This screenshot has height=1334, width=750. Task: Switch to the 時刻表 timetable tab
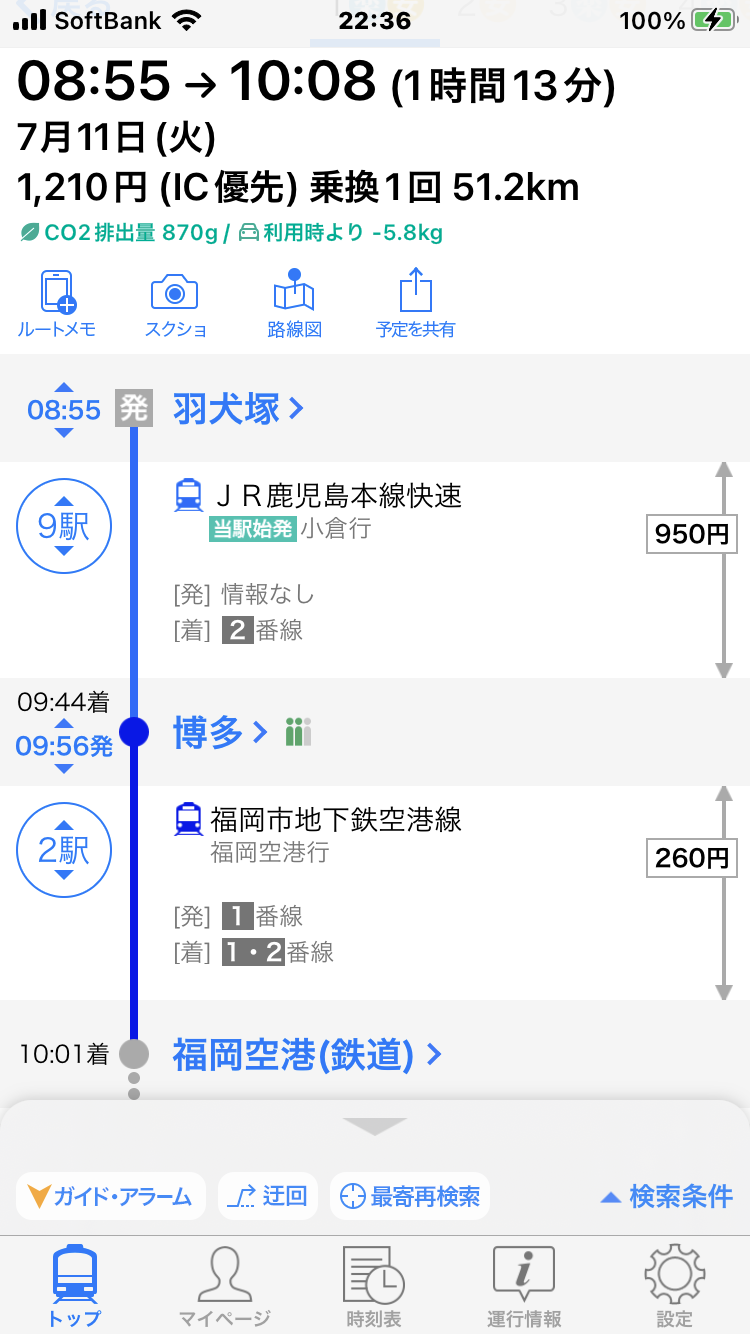[x=373, y=1287]
